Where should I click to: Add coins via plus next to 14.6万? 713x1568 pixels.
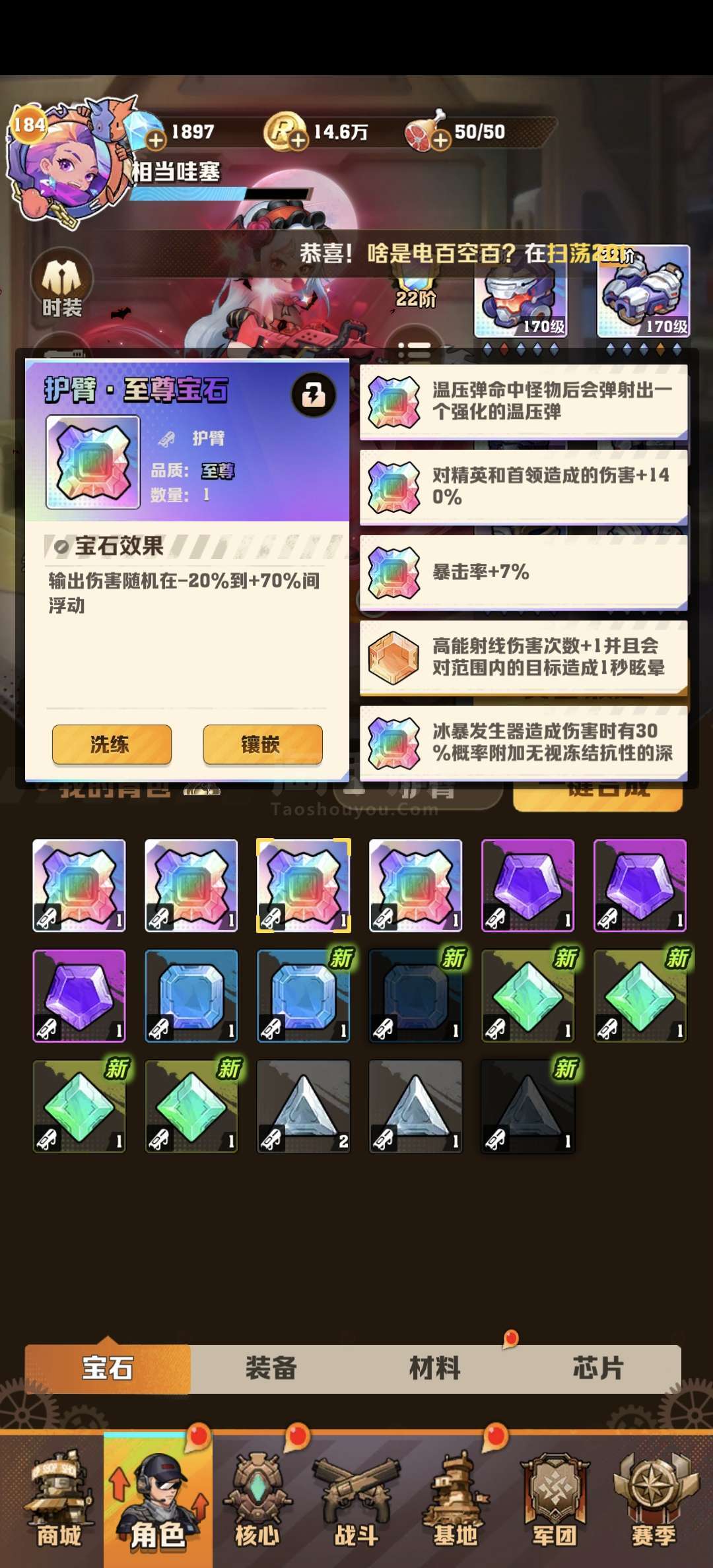coord(298,140)
